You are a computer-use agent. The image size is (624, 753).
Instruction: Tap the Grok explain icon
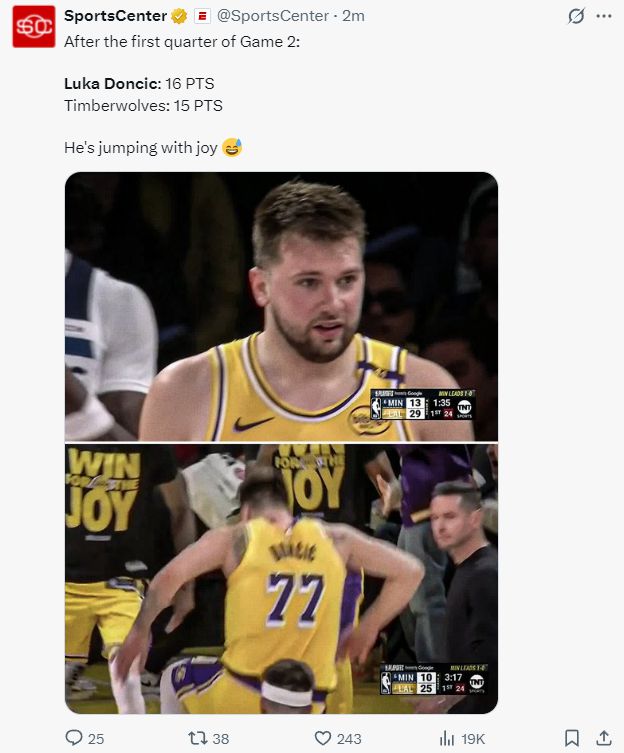(x=575, y=16)
